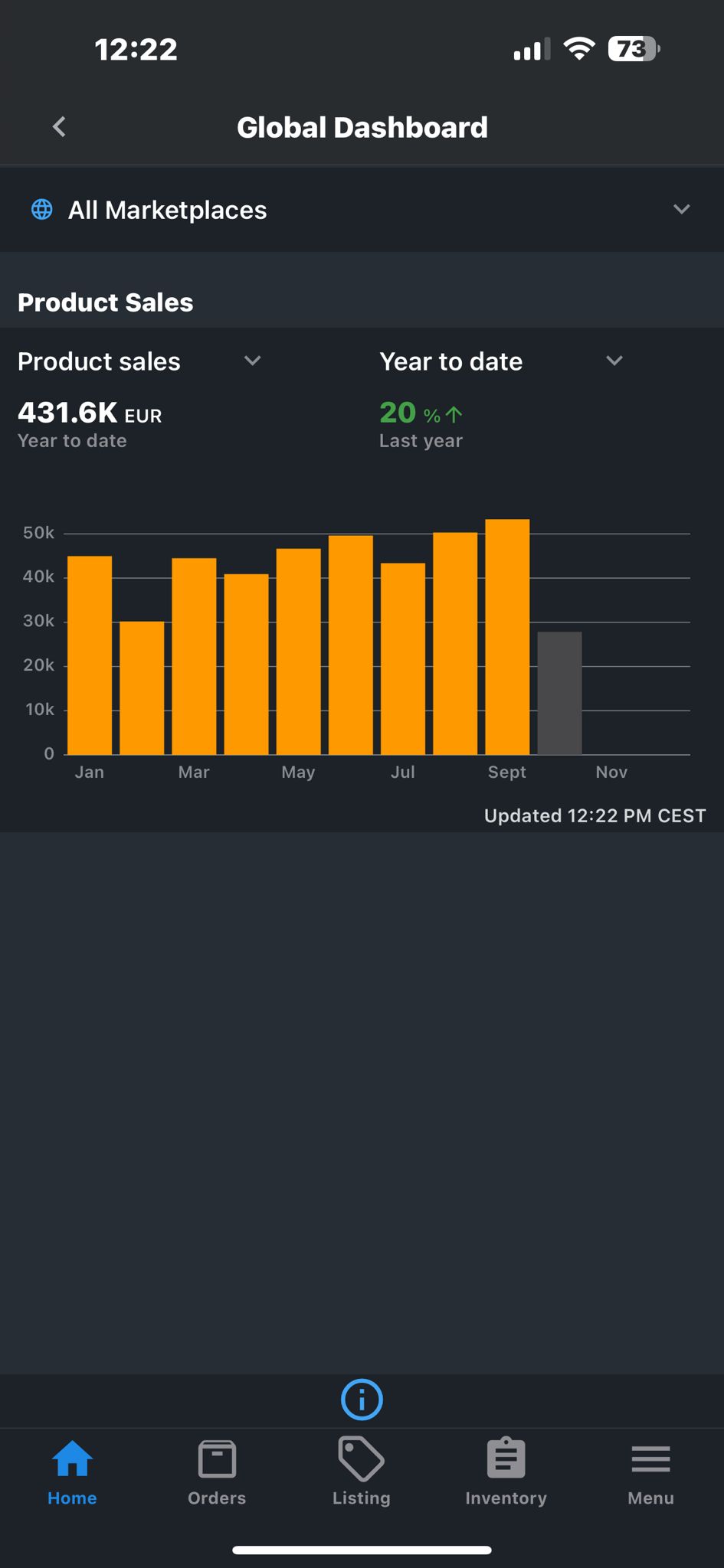724x1568 pixels.
Task: Switch to the Home tab
Action: point(72,1473)
